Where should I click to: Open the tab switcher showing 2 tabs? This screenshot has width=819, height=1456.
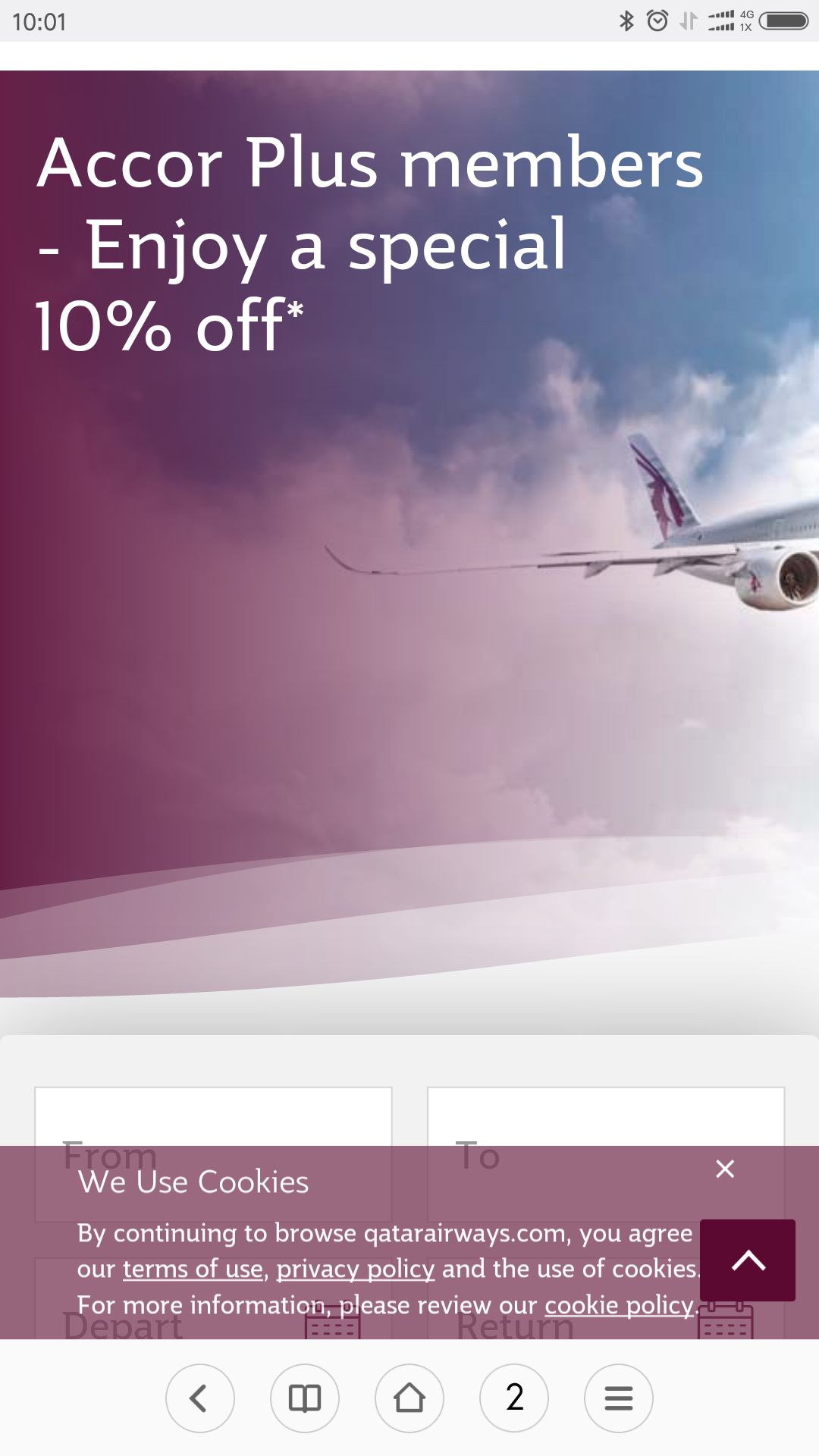pyautogui.click(x=514, y=1398)
